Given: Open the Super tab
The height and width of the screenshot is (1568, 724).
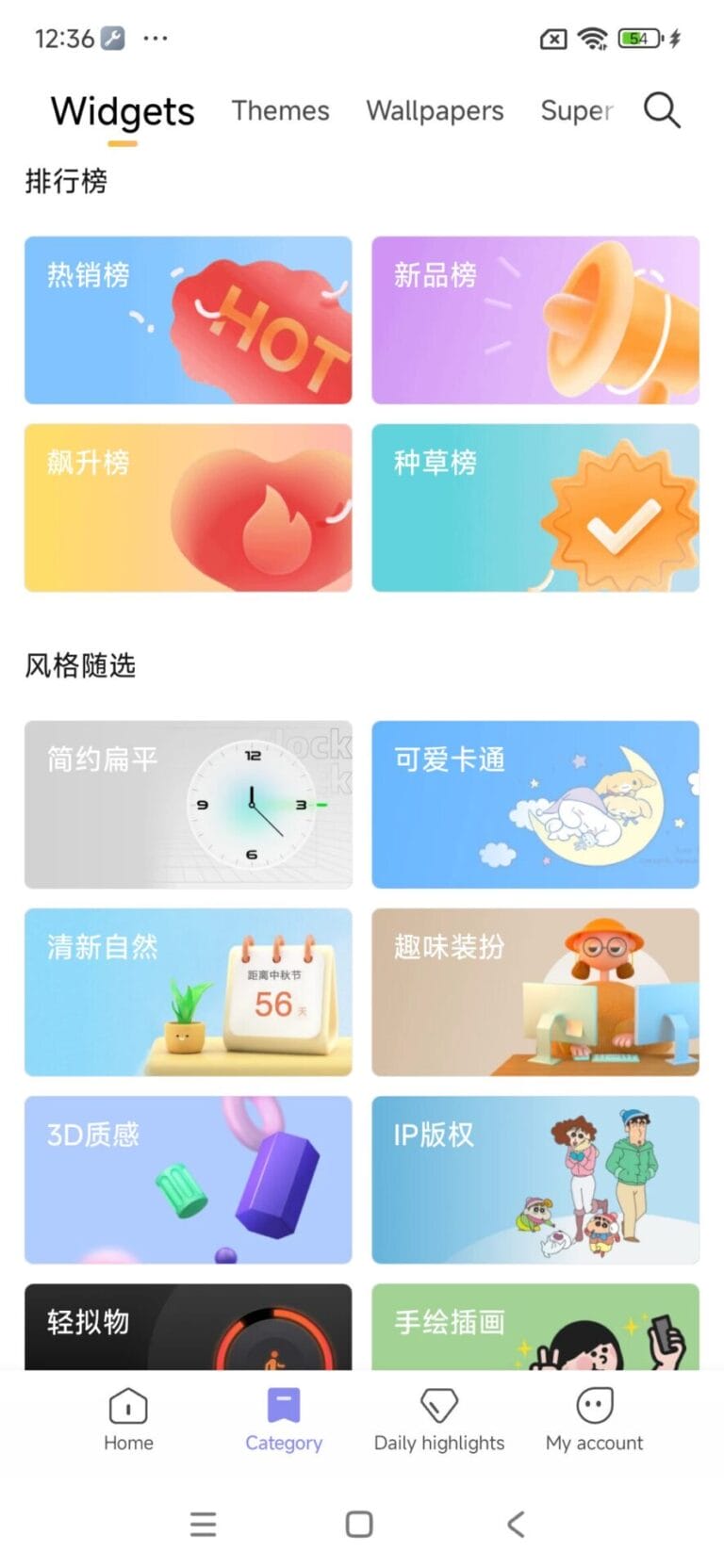Looking at the screenshot, I should 577,110.
